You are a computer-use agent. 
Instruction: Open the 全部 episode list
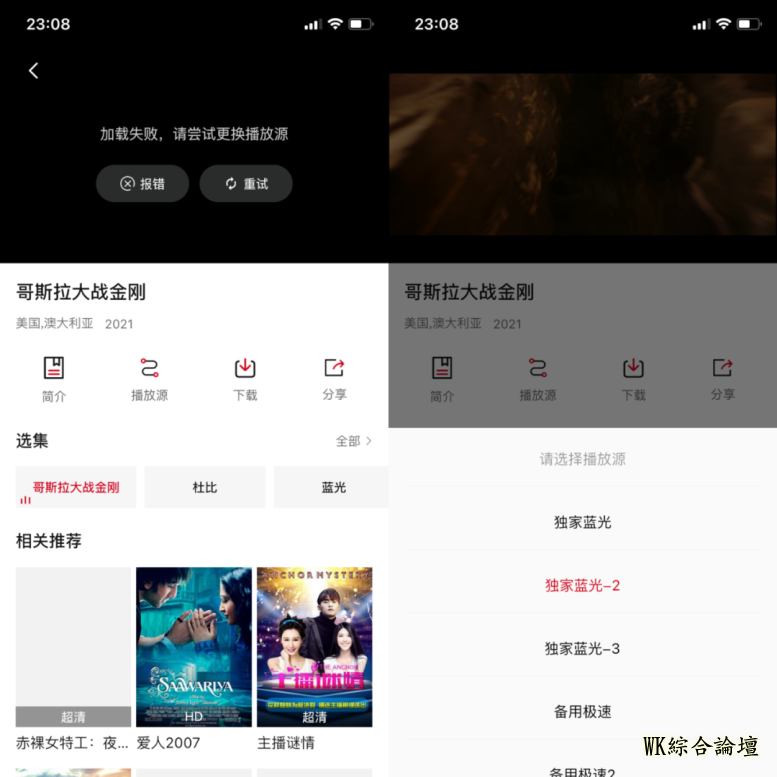pos(354,441)
